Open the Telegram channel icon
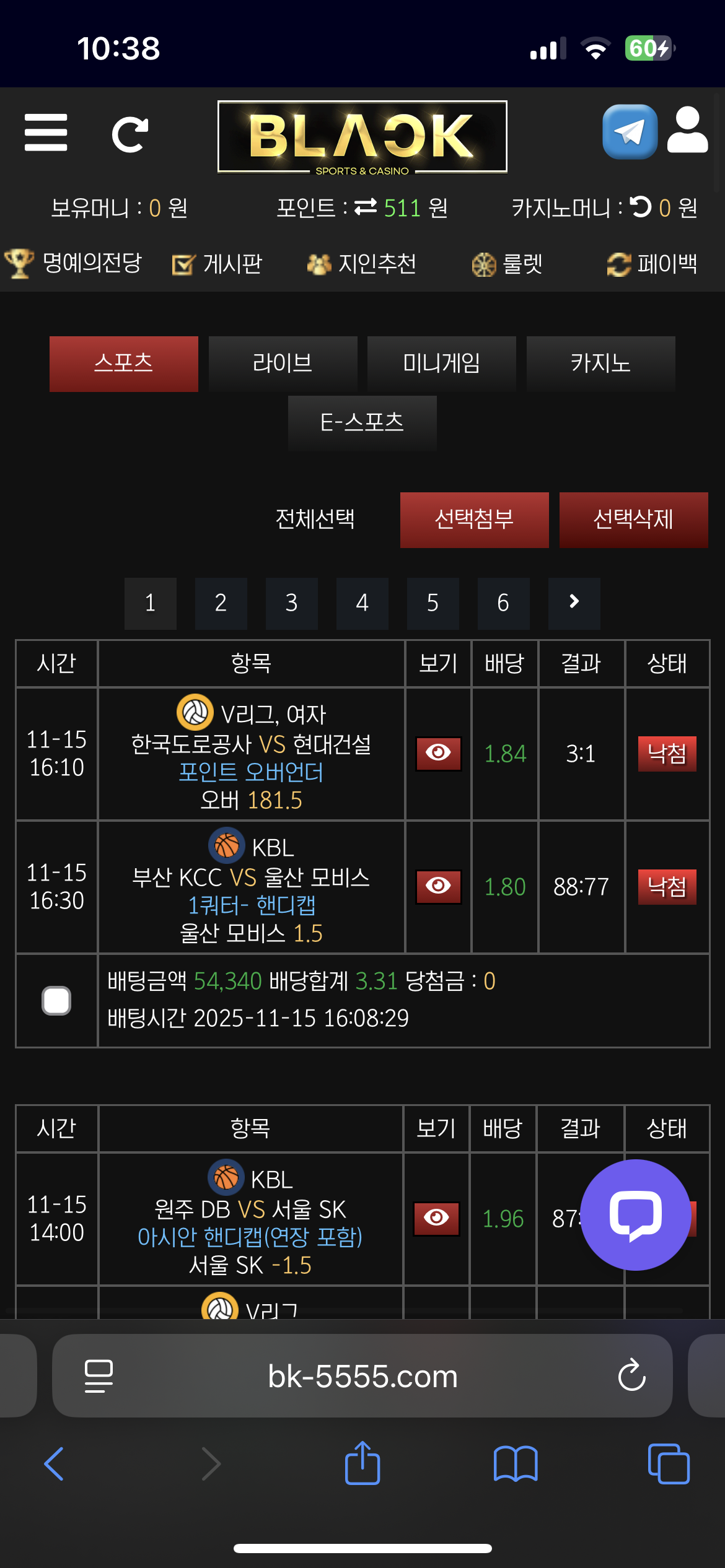Image resolution: width=725 pixels, height=1568 pixels. point(630,132)
